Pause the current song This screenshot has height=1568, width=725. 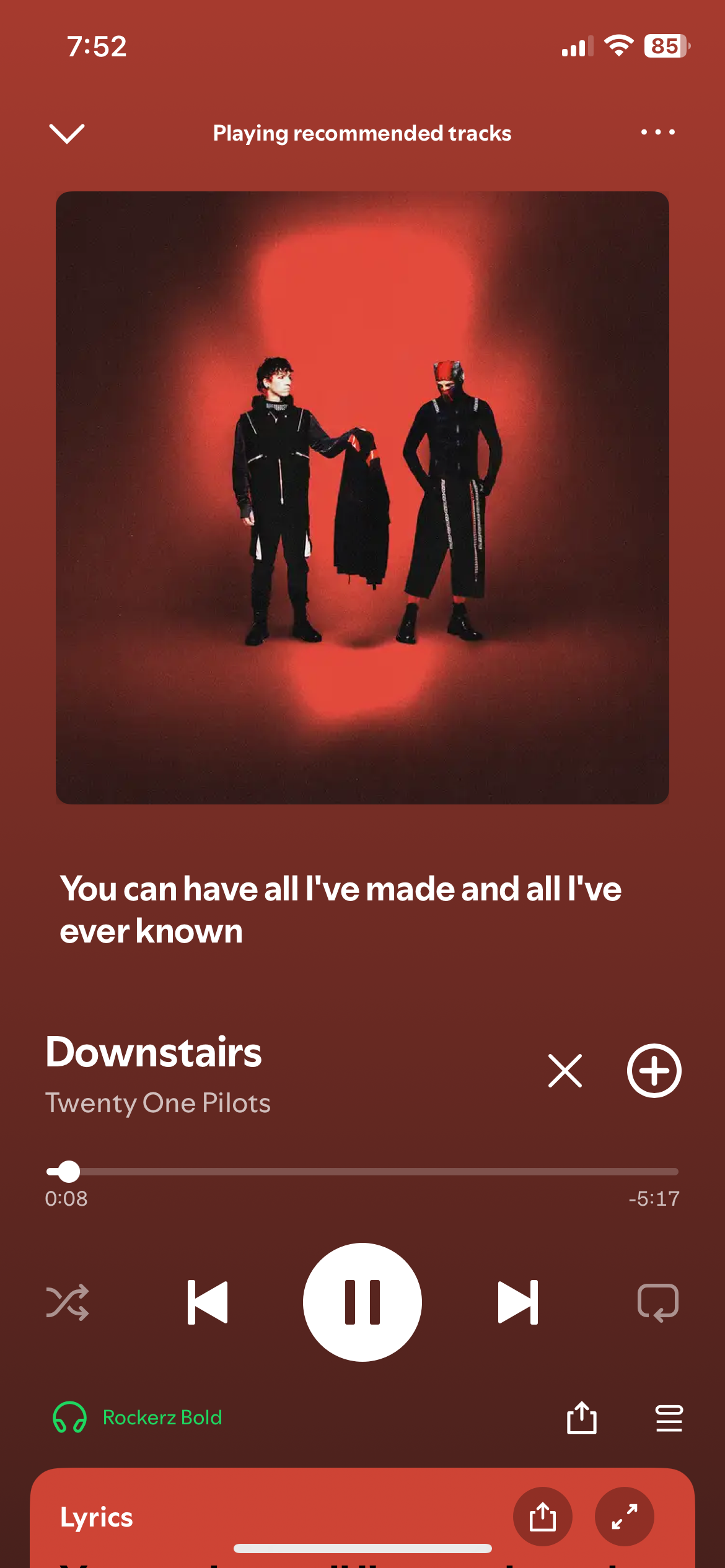tap(362, 1302)
